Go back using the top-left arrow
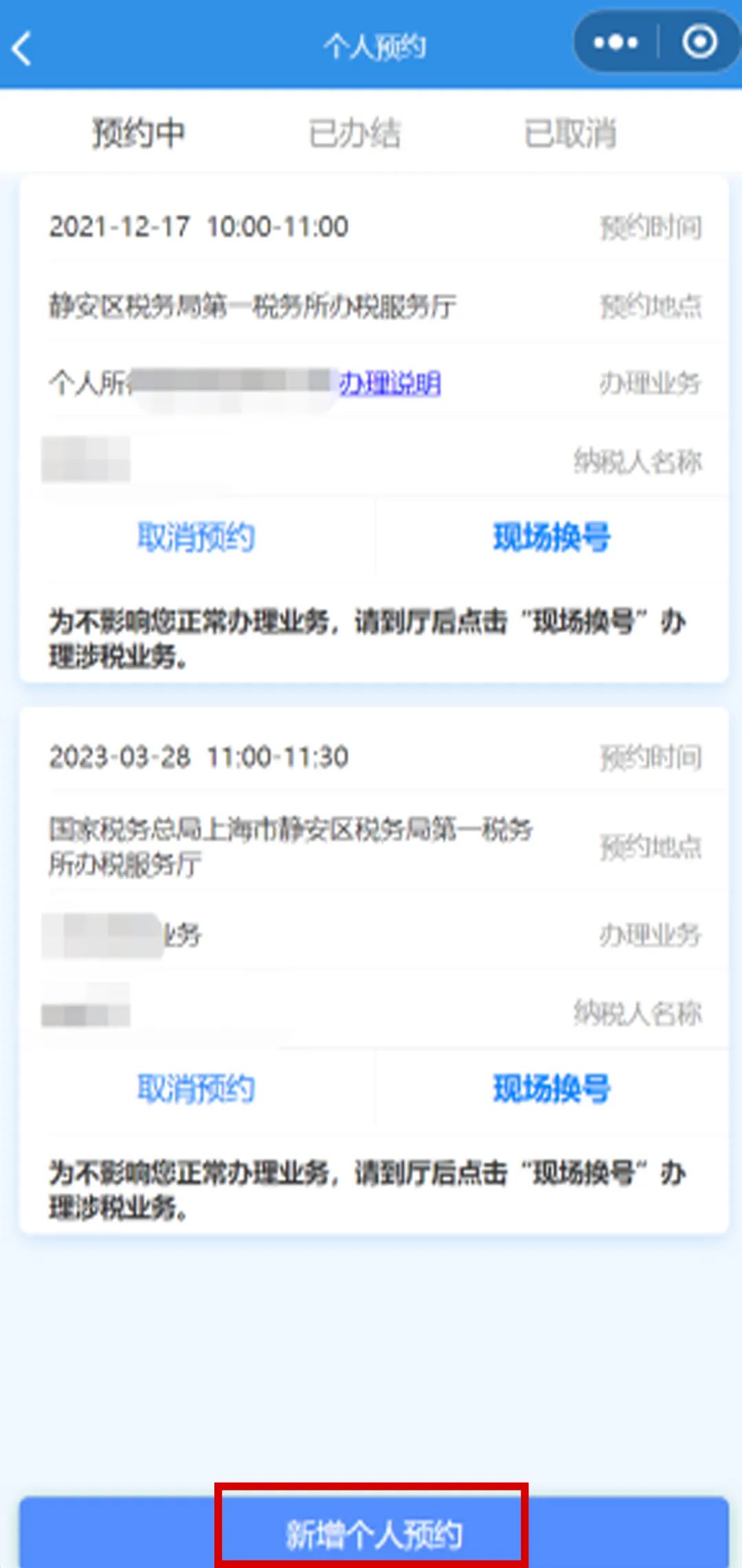 click(22, 48)
